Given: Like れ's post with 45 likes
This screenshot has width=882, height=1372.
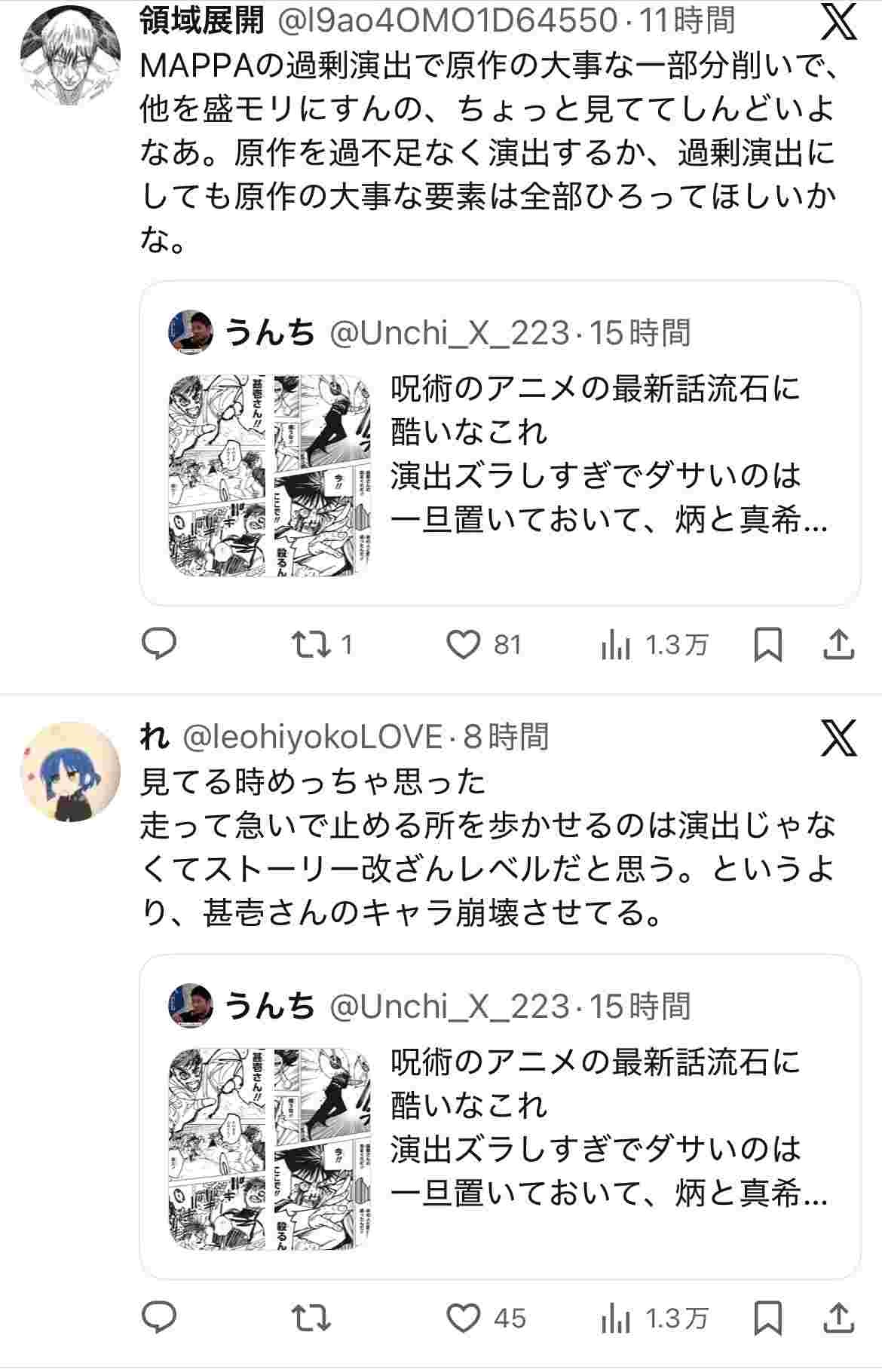Looking at the screenshot, I should (x=464, y=1319).
